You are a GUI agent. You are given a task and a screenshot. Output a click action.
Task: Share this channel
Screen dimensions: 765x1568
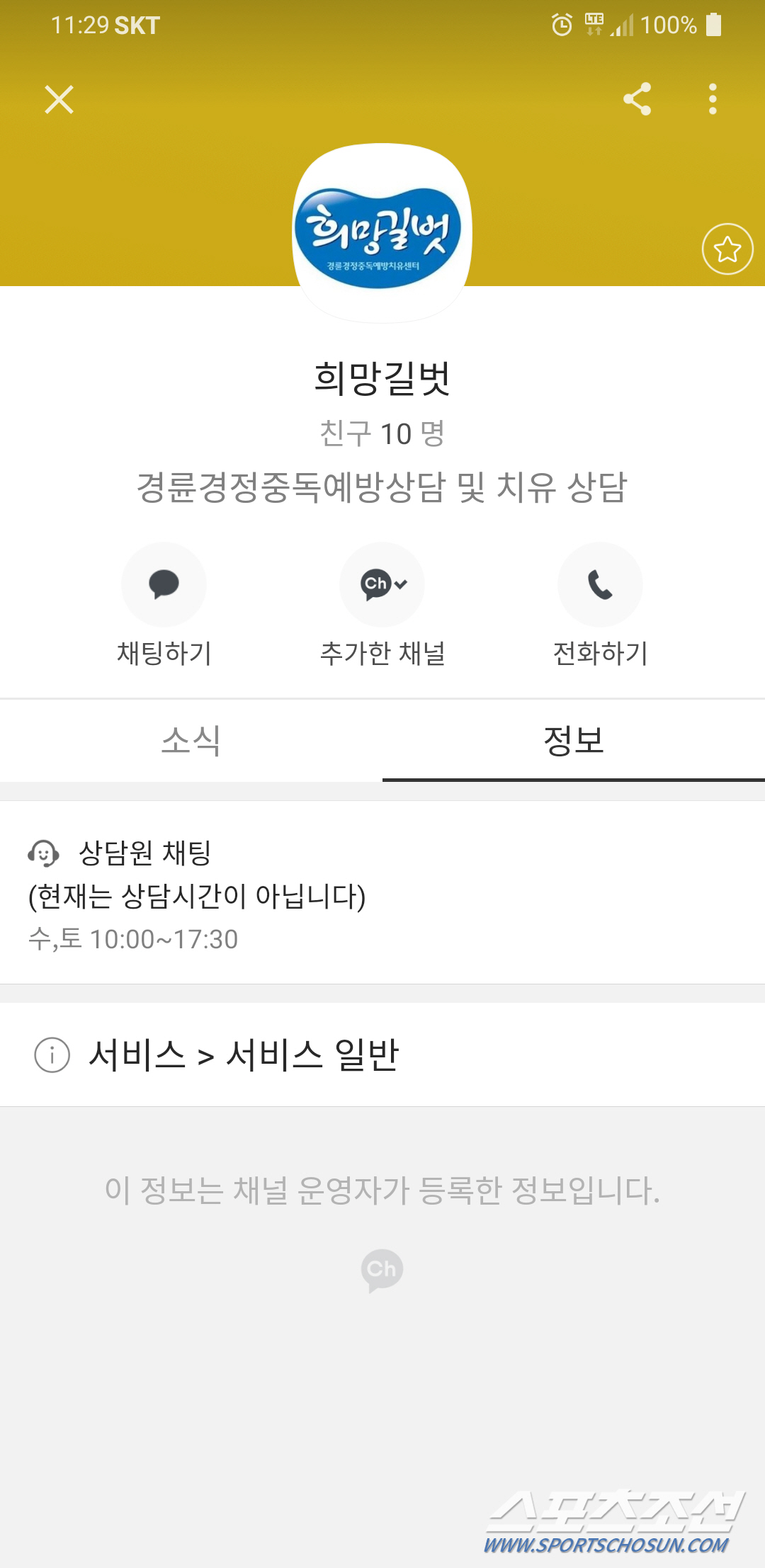point(637,99)
